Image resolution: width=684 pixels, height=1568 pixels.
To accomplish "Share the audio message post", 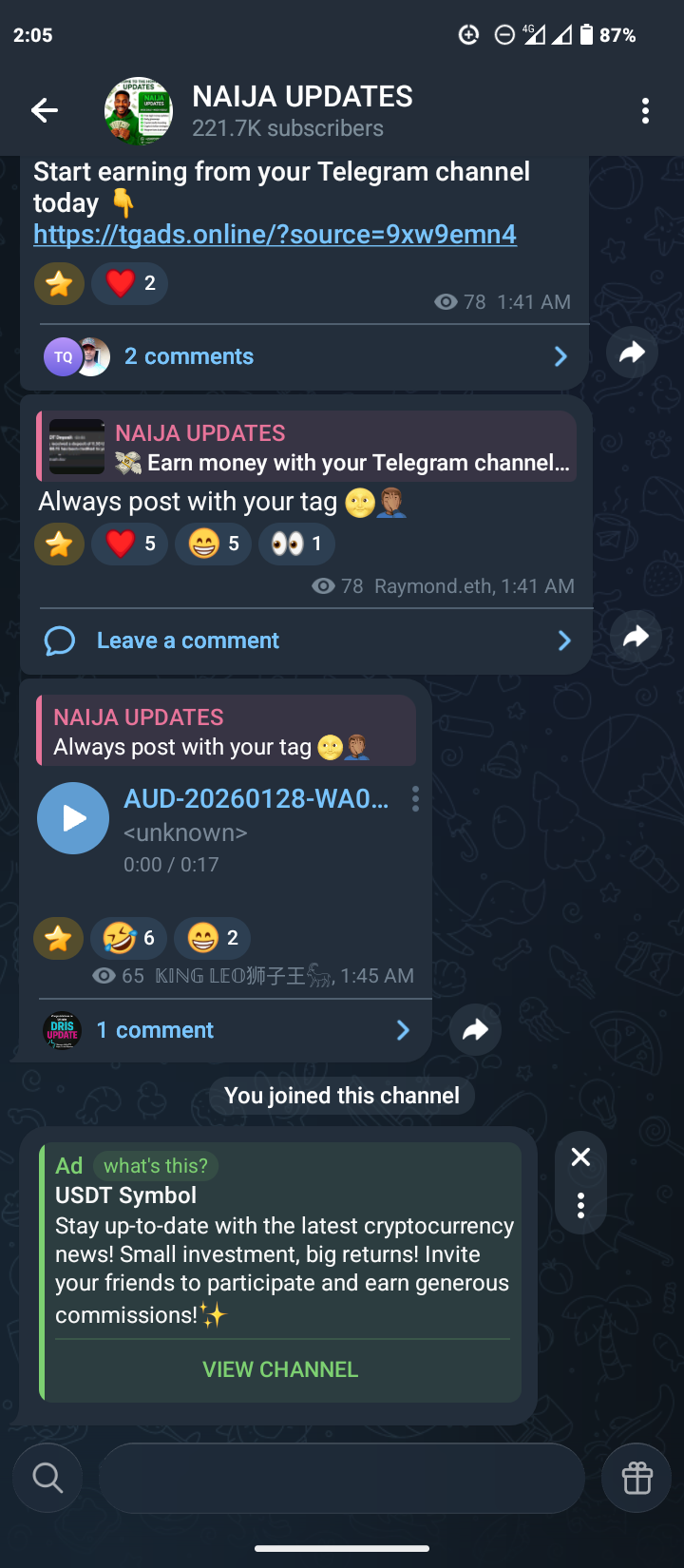I will pos(475,1029).
